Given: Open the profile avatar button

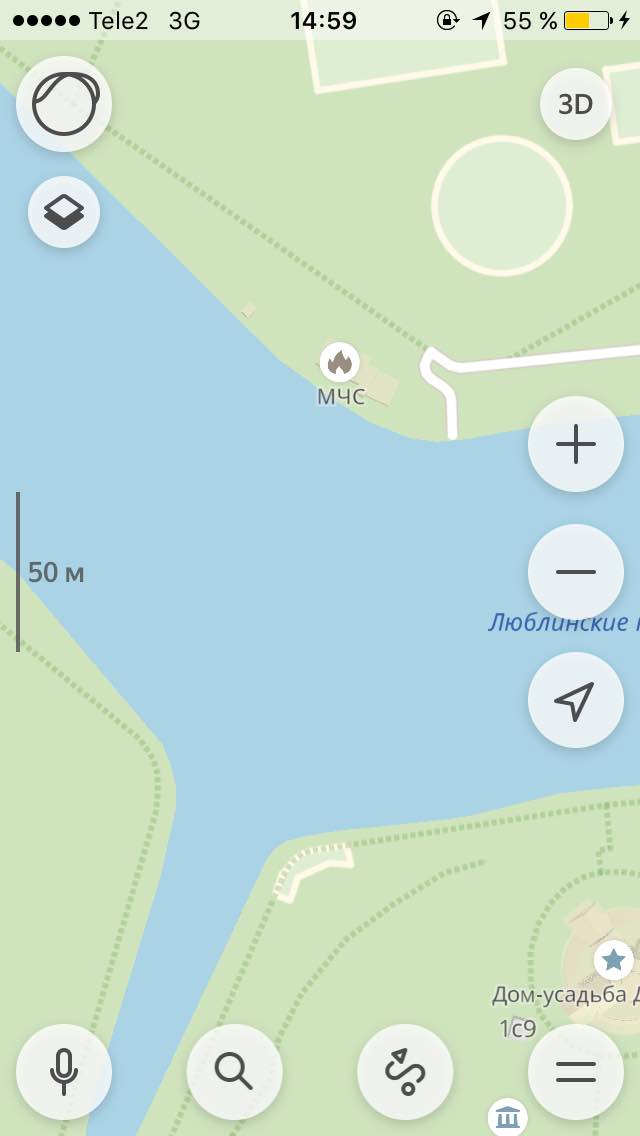Looking at the screenshot, I should 64,104.
